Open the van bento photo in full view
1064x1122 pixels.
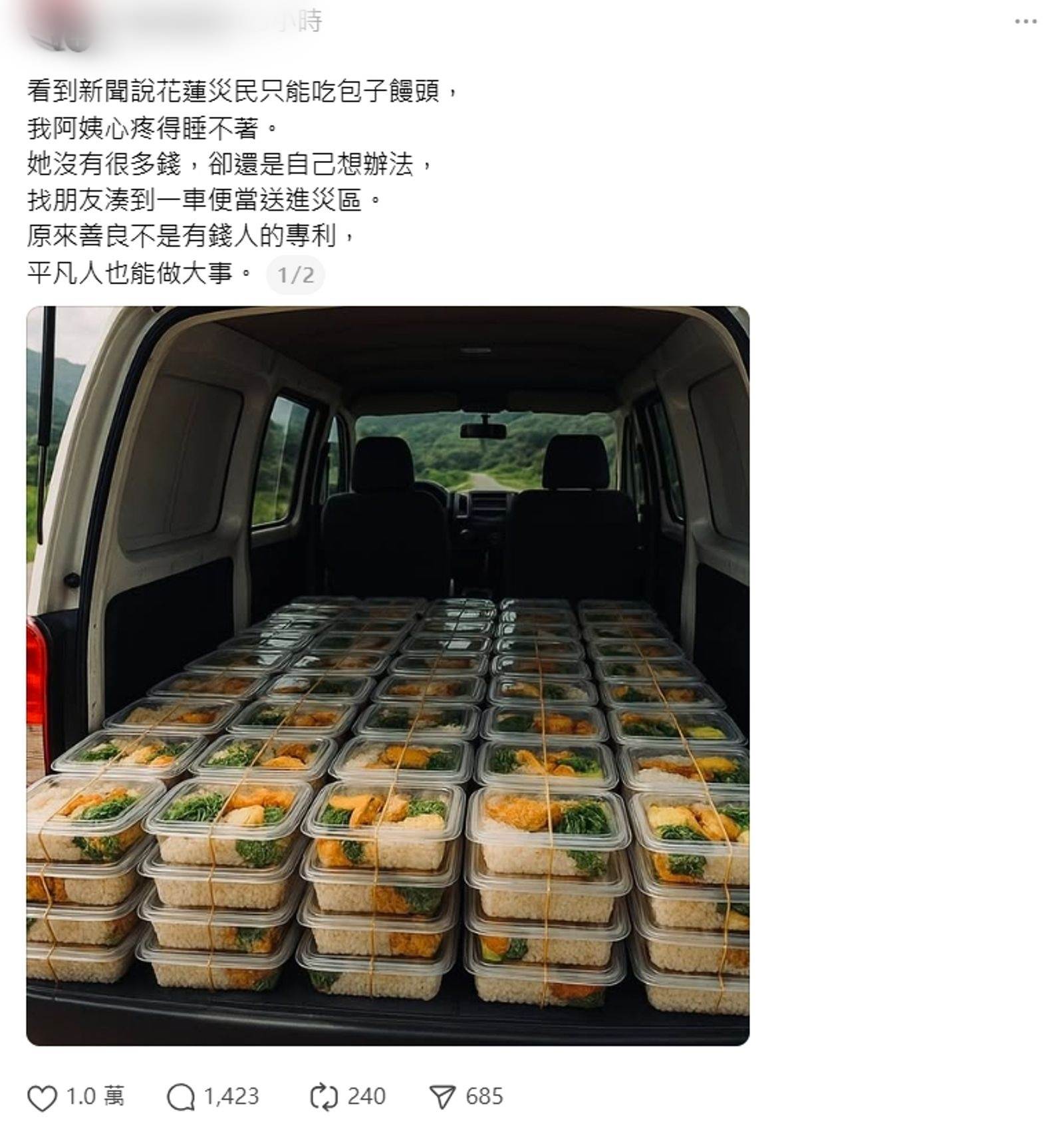(388, 675)
